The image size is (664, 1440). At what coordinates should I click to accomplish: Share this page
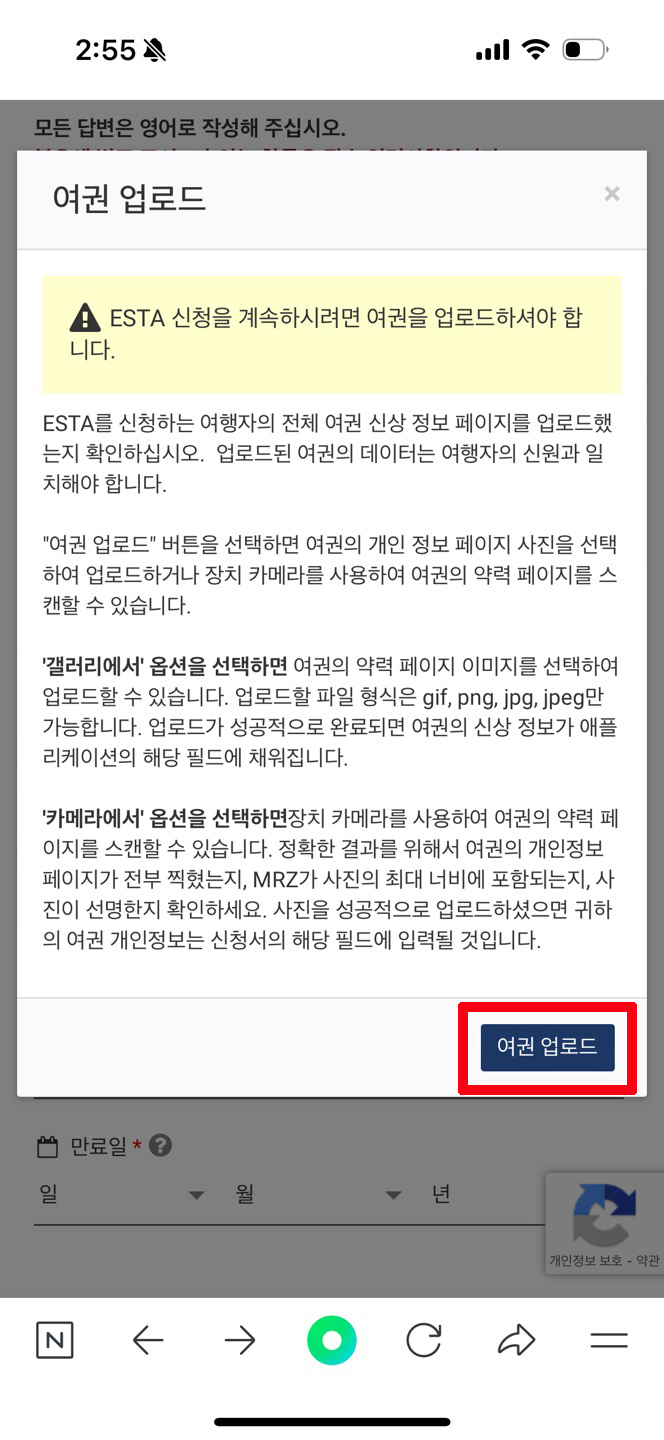click(516, 1341)
